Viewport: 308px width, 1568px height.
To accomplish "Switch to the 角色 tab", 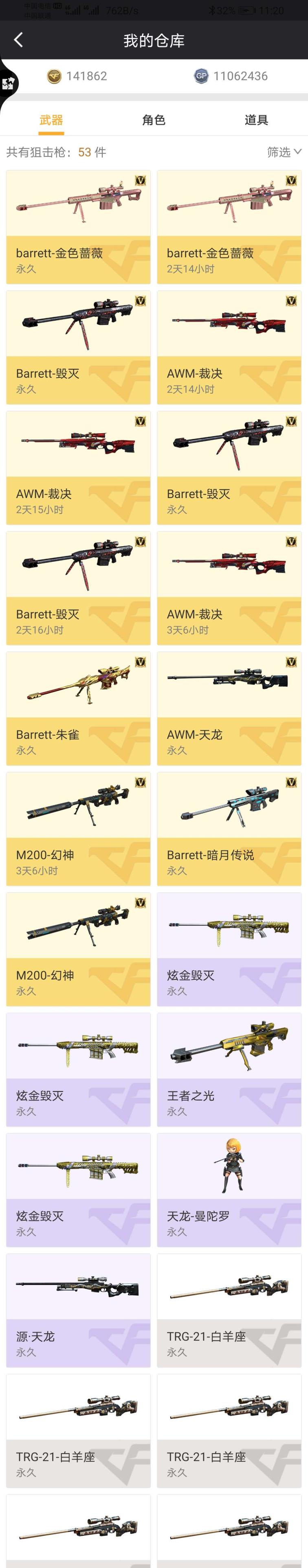I will click(x=154, y=120).
